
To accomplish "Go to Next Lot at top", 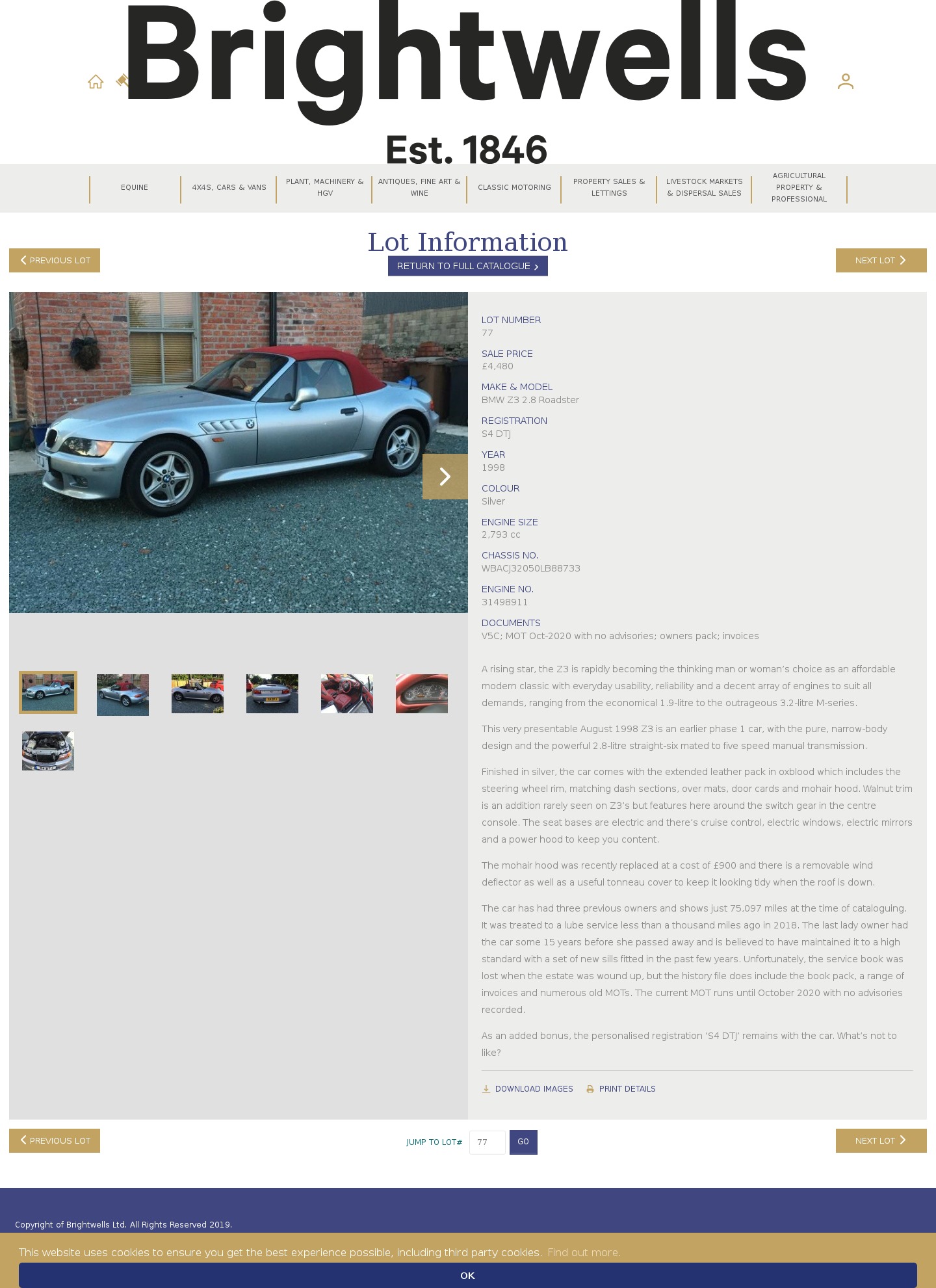I will (x=881, y=261).
